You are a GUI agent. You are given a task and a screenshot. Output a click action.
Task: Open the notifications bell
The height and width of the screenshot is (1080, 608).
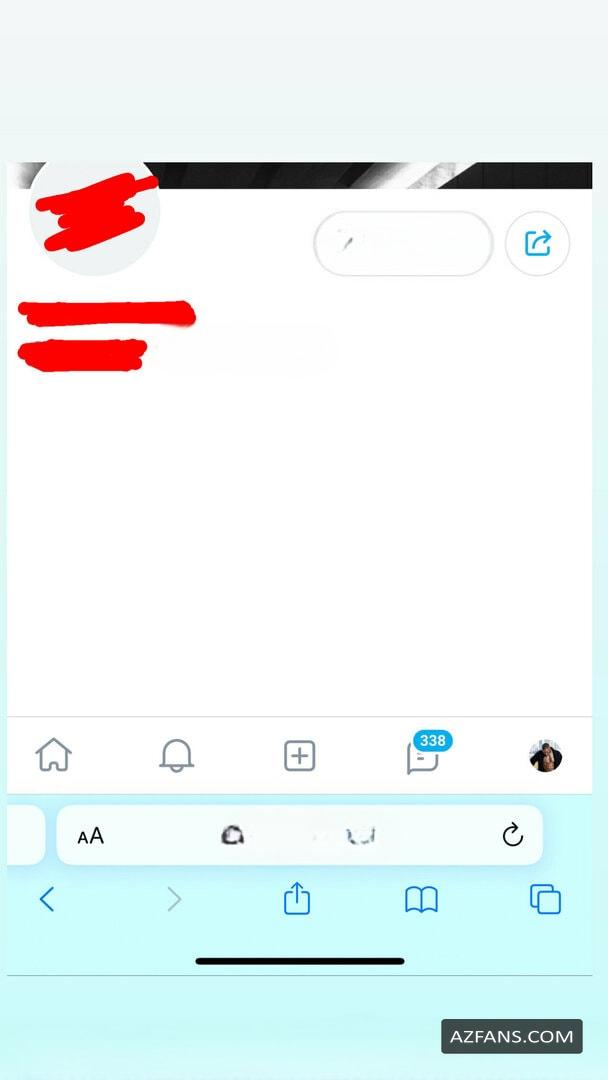(176, 756)
